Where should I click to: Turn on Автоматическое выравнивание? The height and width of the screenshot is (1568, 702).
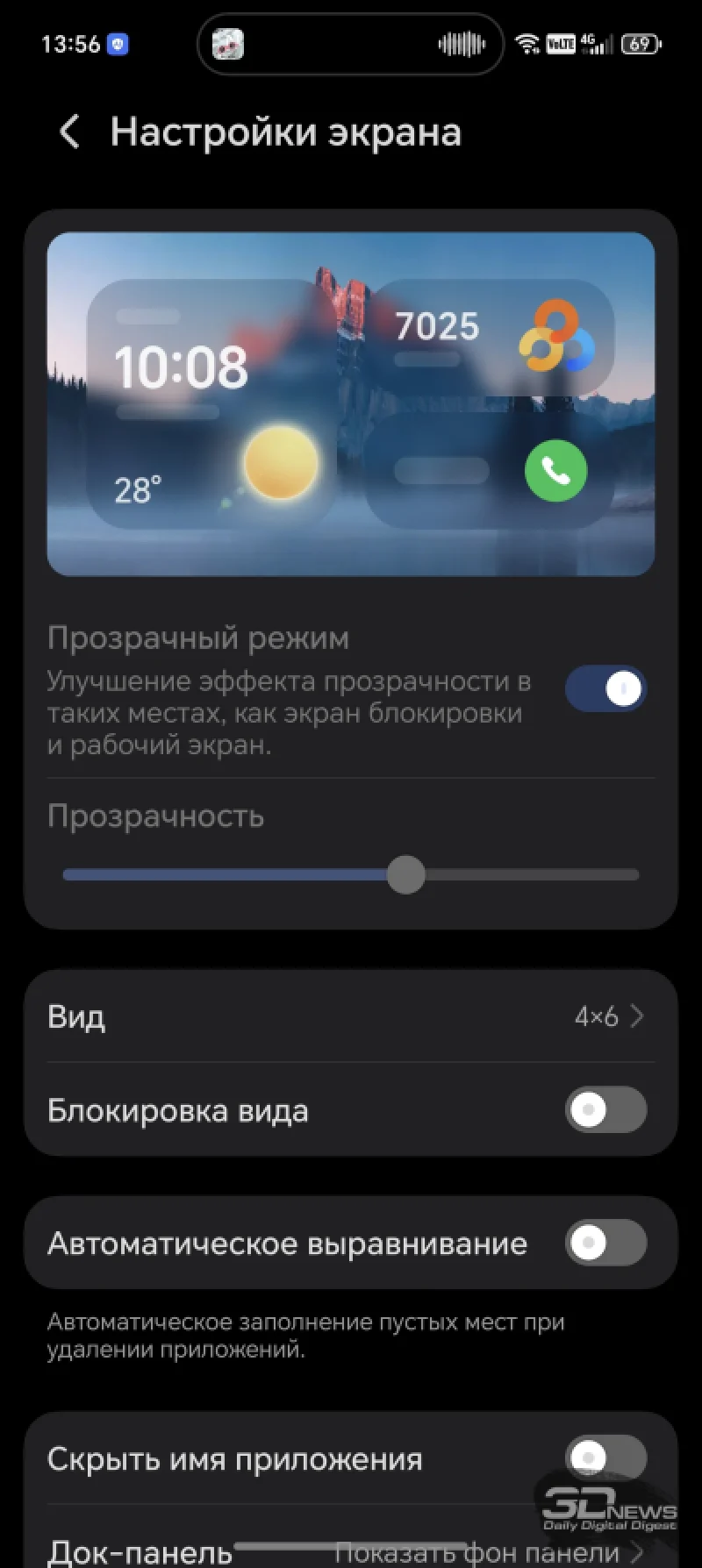pyautogui.click(x=605, y=1243)
